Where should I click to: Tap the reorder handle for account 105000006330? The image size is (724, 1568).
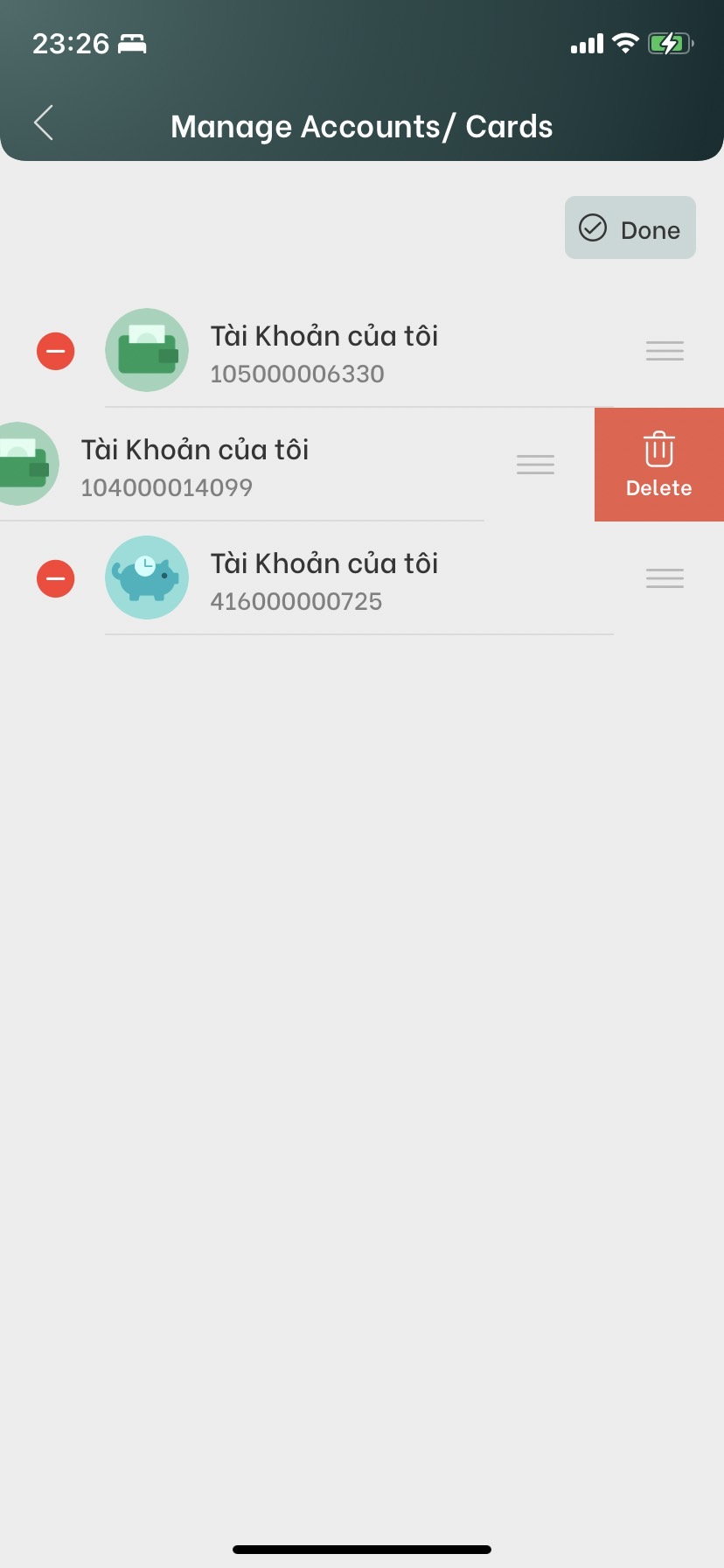tap(665, 351)
